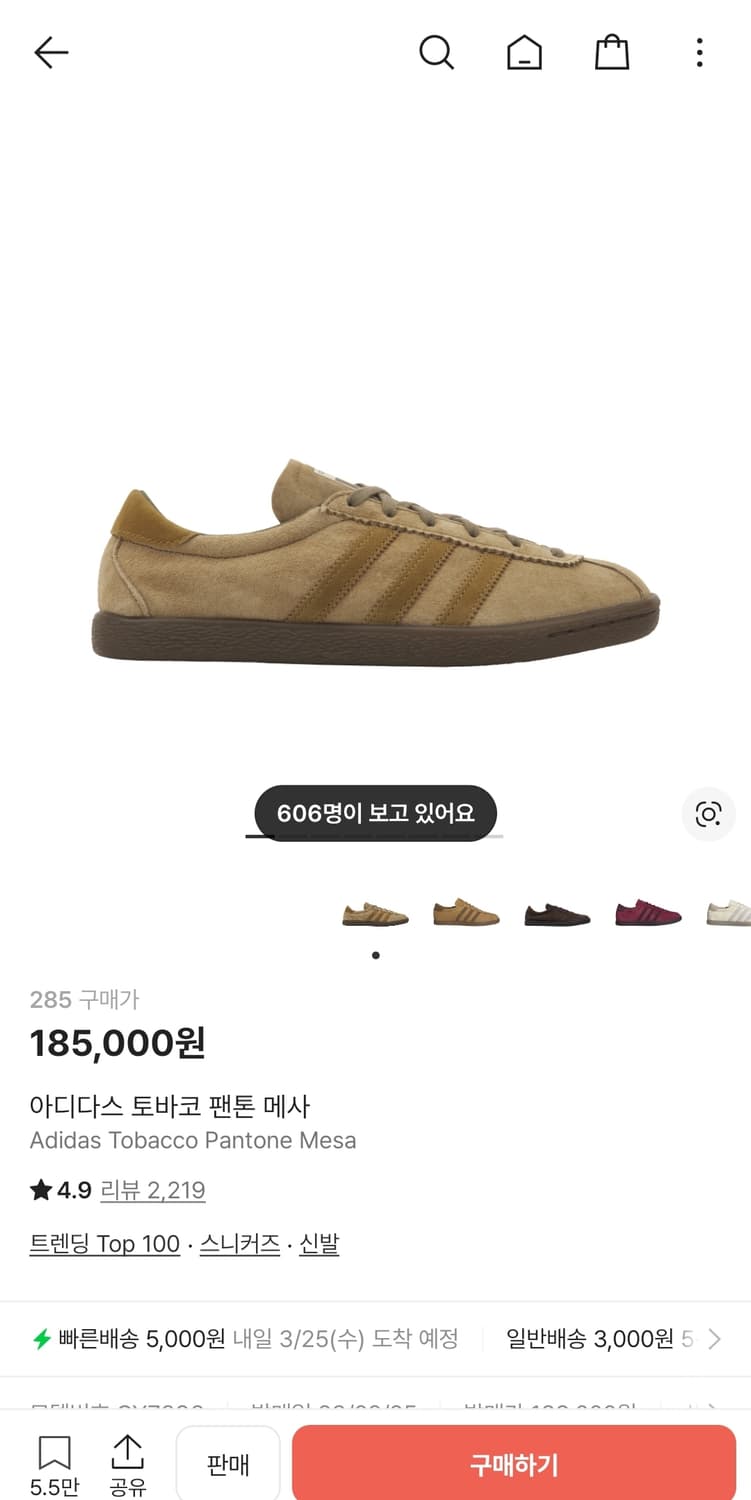Tap the lightning fast-delivery icon
The image size is (751, 1500).
[41, 1338]
